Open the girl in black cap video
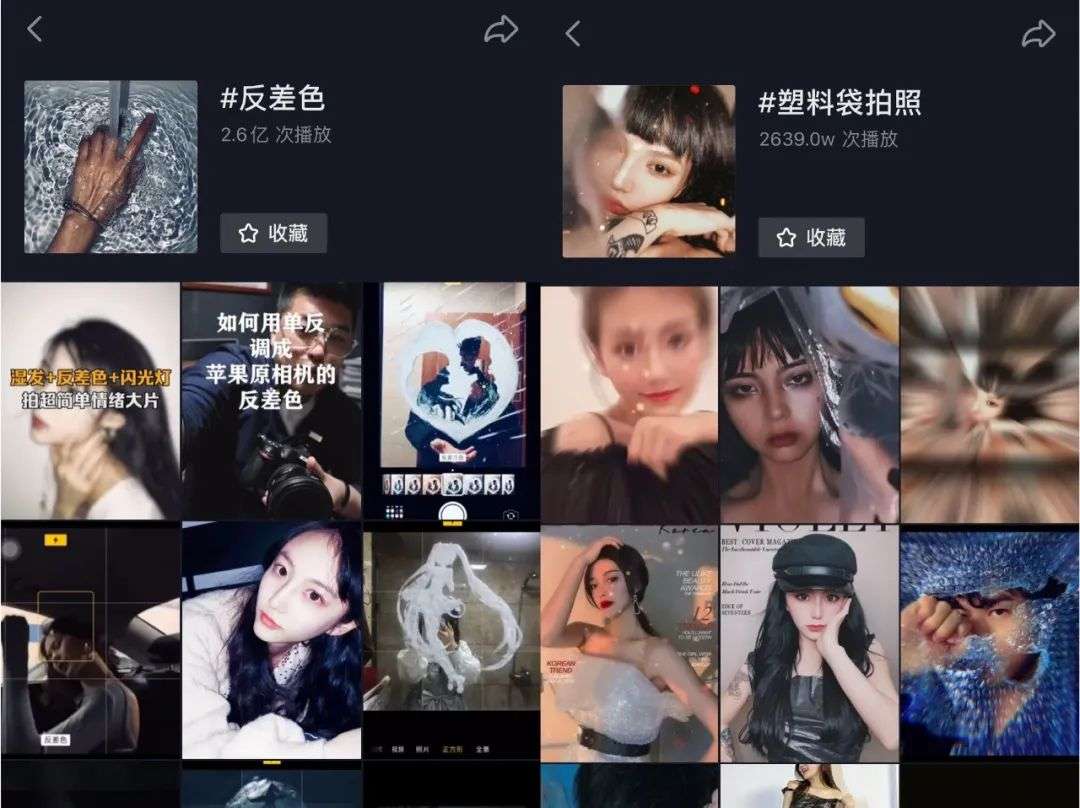 point(809,645)
